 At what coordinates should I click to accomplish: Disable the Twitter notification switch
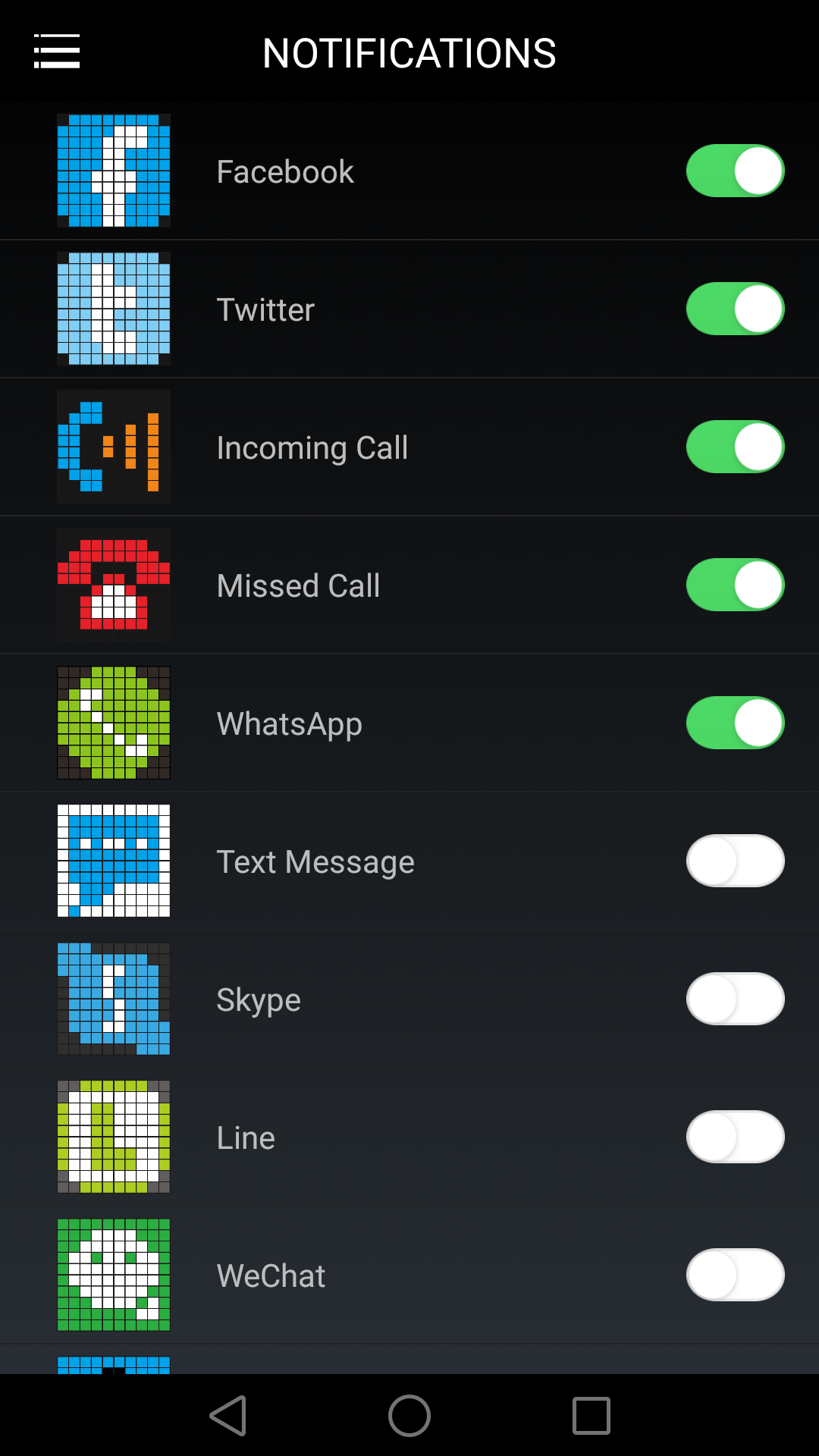click(x=736, y=309)
